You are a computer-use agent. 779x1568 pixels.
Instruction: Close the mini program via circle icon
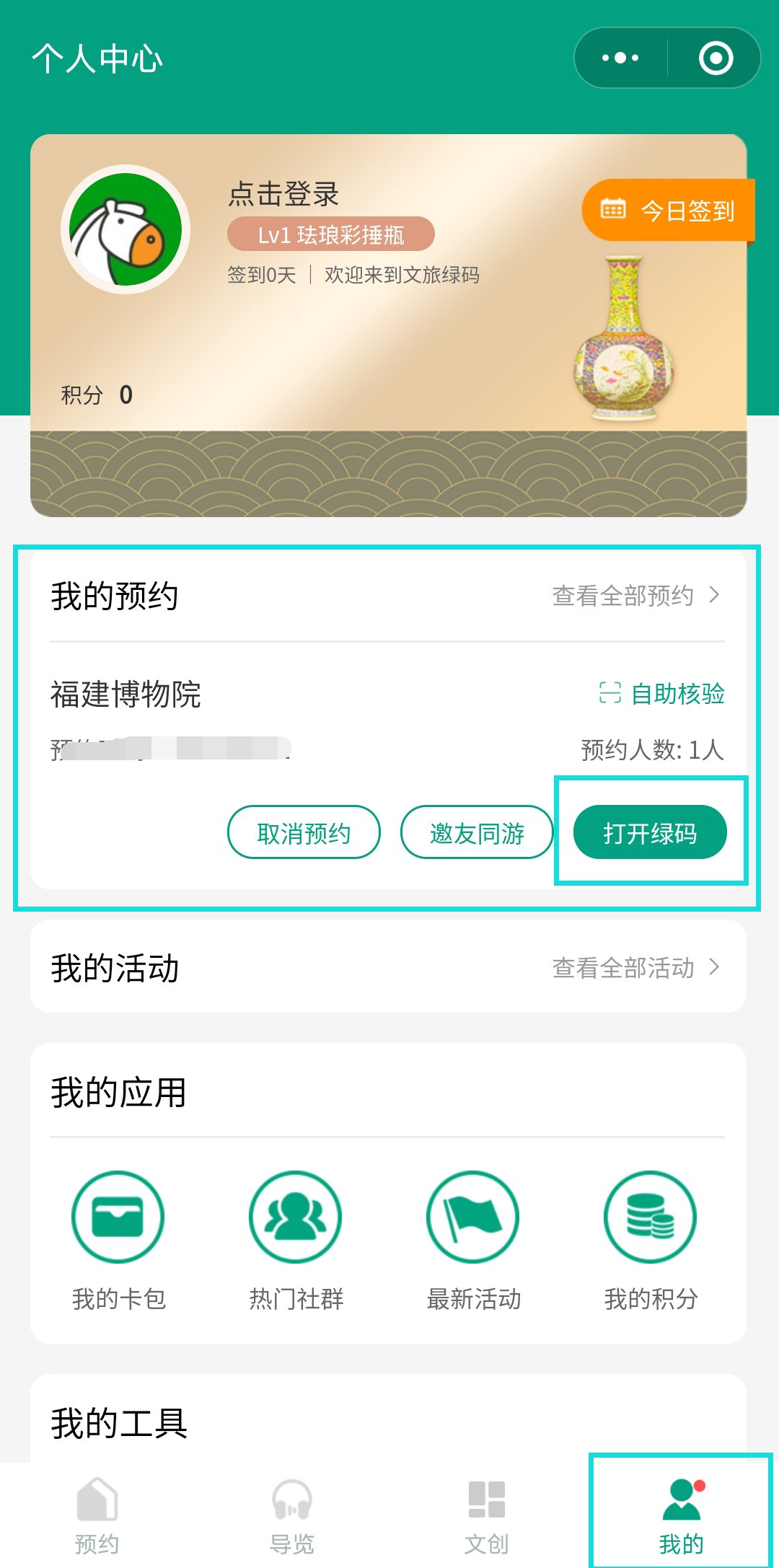pyautogui.click(x=716, y=58)
